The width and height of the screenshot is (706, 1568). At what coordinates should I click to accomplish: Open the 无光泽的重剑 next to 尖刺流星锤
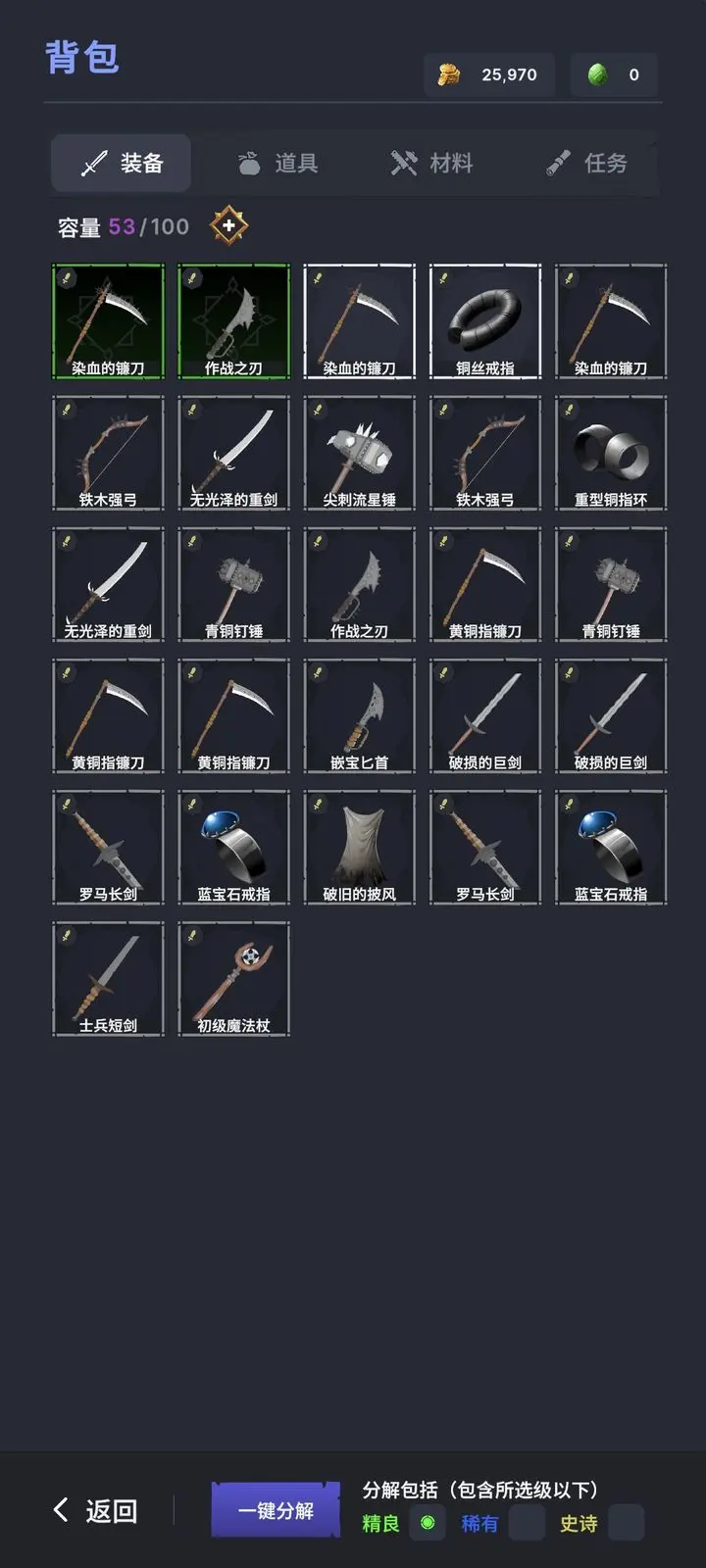(233, 453)
